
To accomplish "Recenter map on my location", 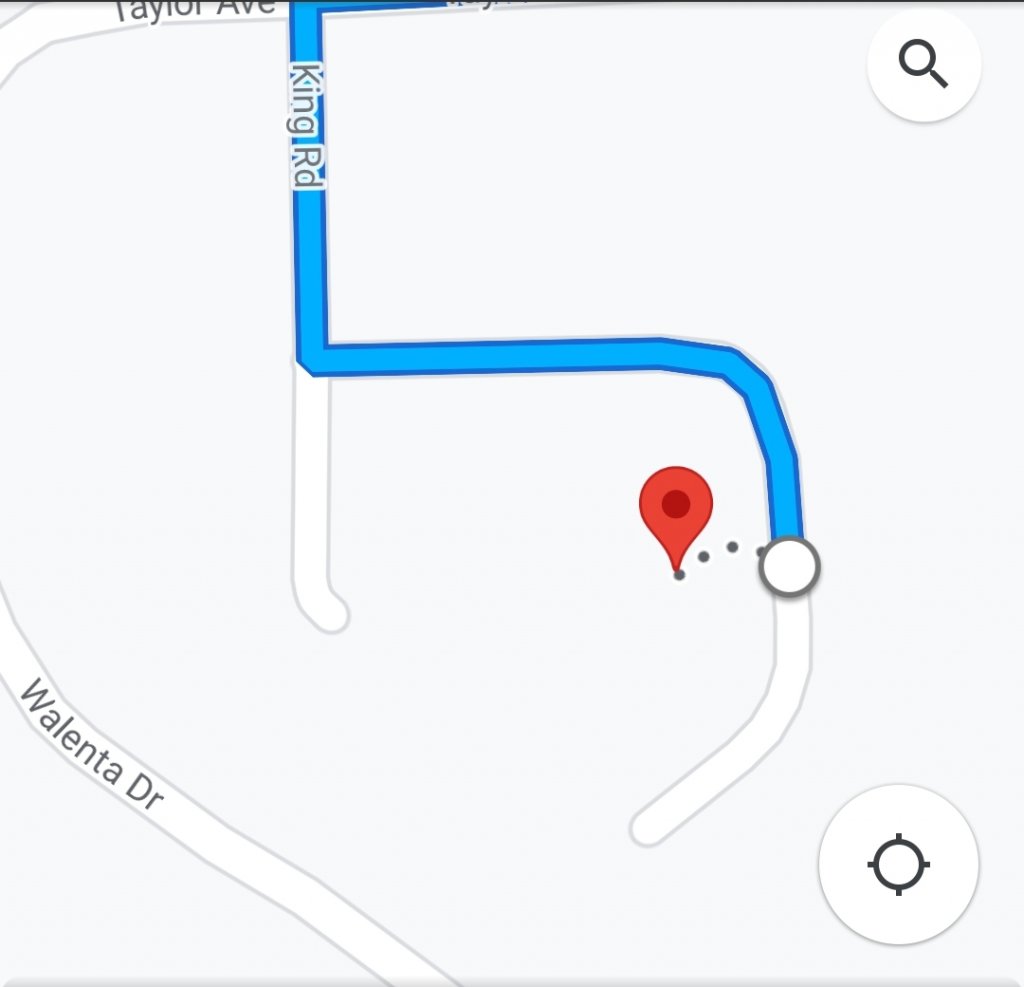I will coord(898,864).
